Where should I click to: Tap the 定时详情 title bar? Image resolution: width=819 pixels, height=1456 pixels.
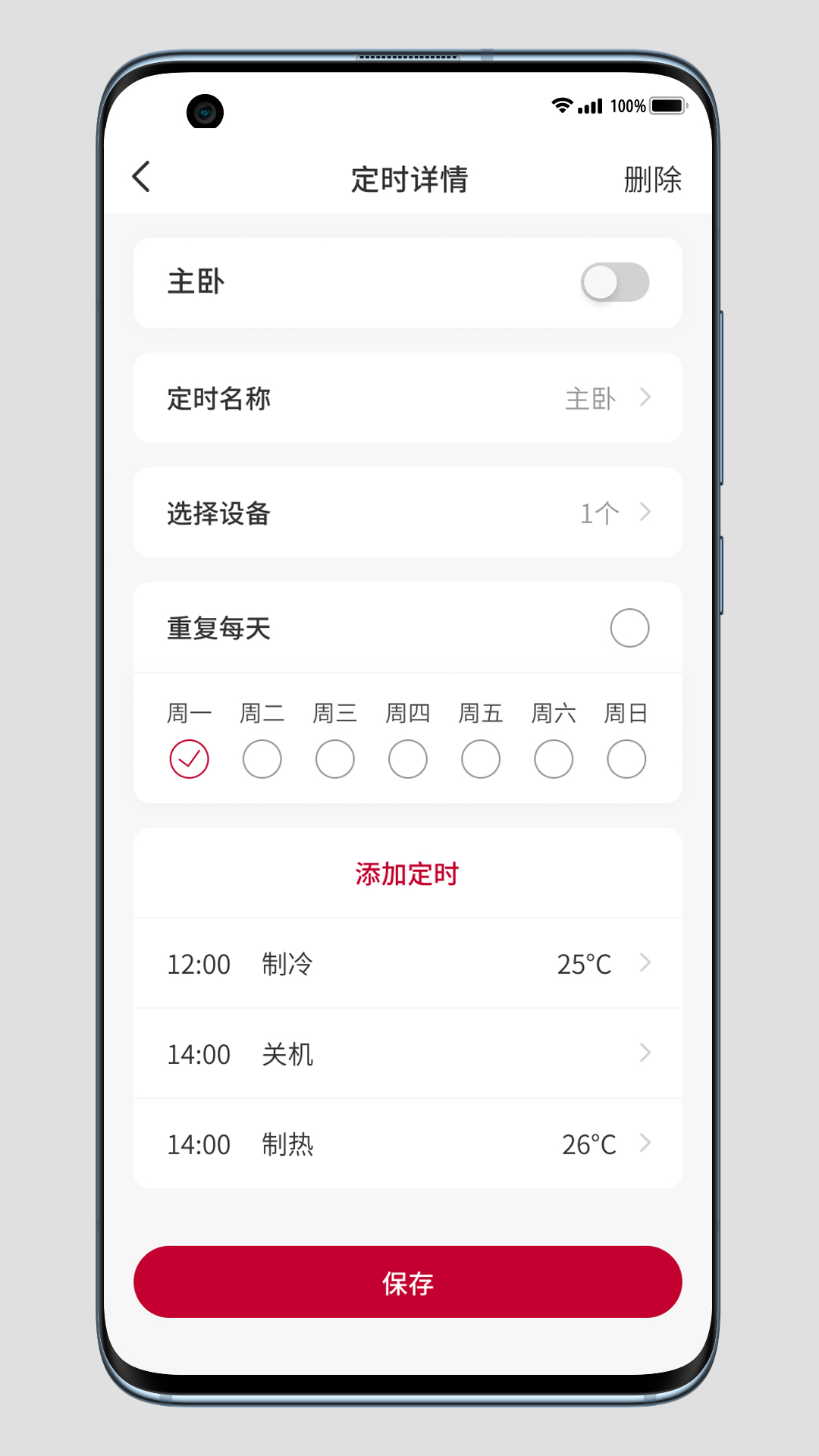pos(407,179)
